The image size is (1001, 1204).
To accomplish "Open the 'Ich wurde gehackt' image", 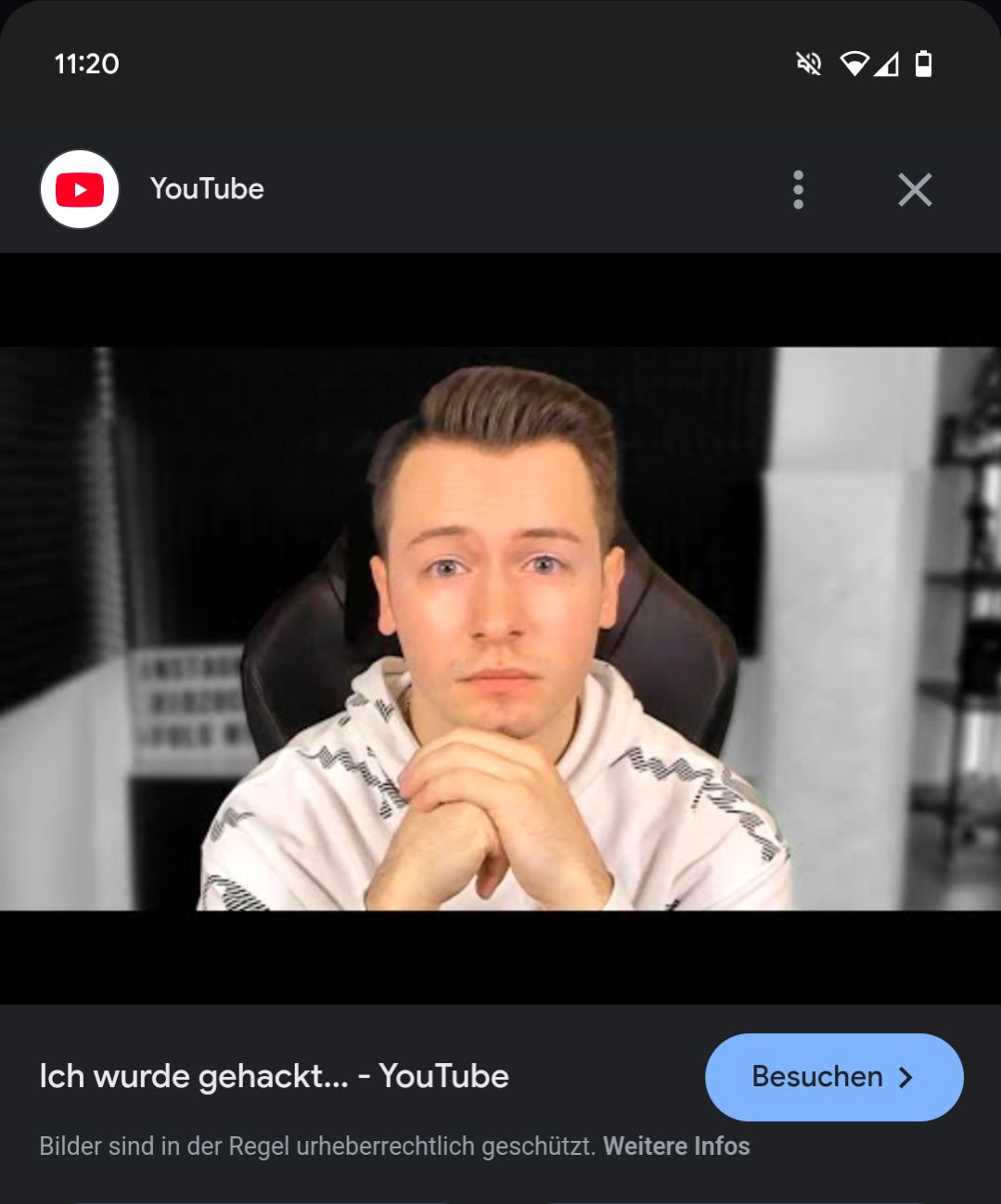I will (x=500, y=628).
